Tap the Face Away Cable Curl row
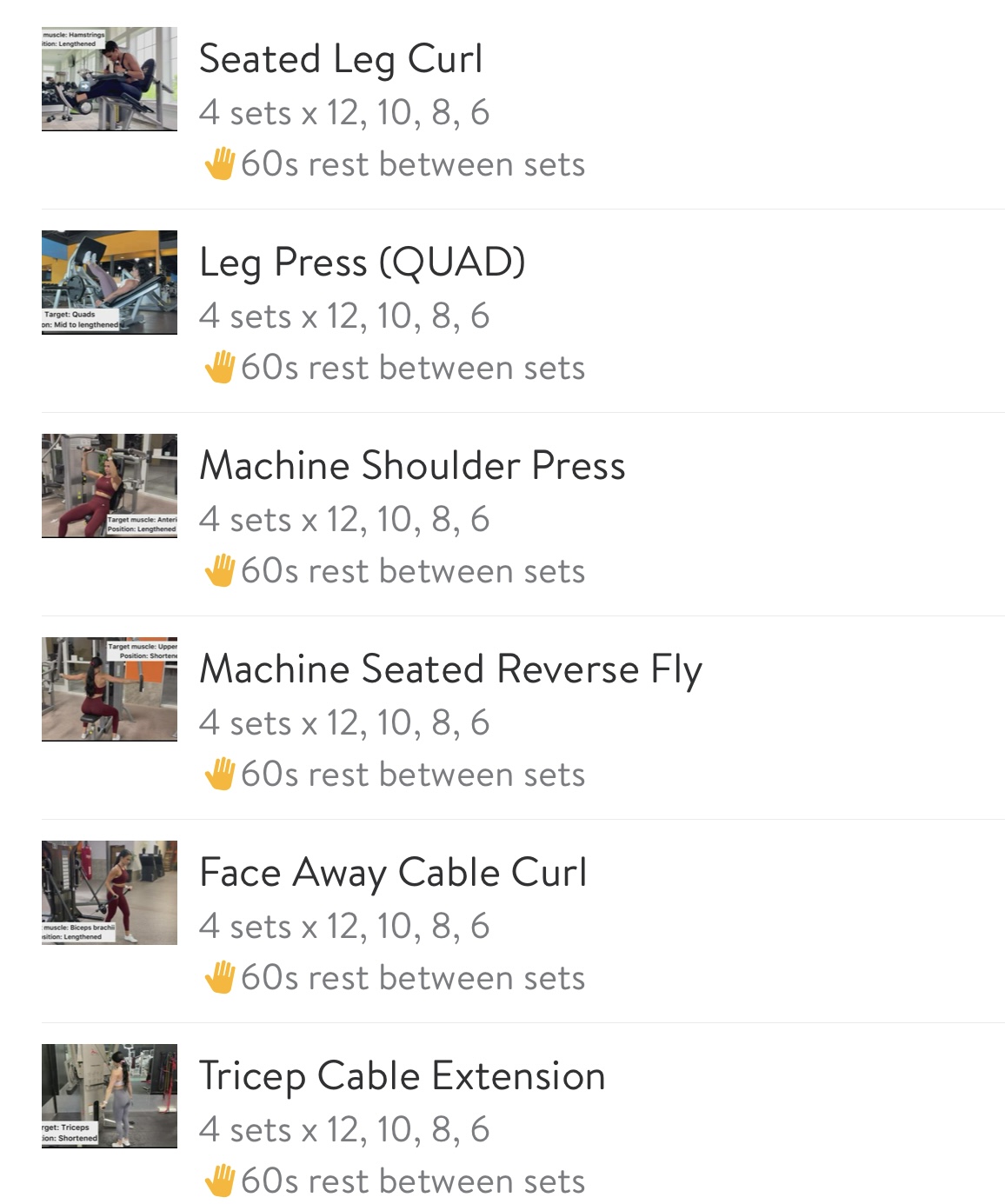The image size is (1005, 1204). click(393, 873)
